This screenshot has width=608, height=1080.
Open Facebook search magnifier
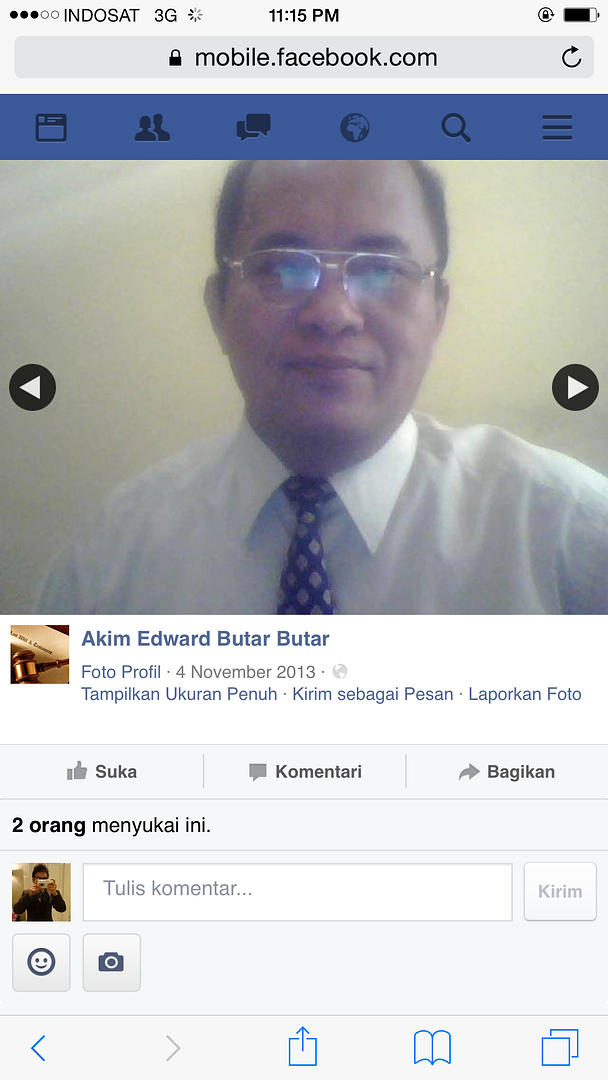click(456, 127)
